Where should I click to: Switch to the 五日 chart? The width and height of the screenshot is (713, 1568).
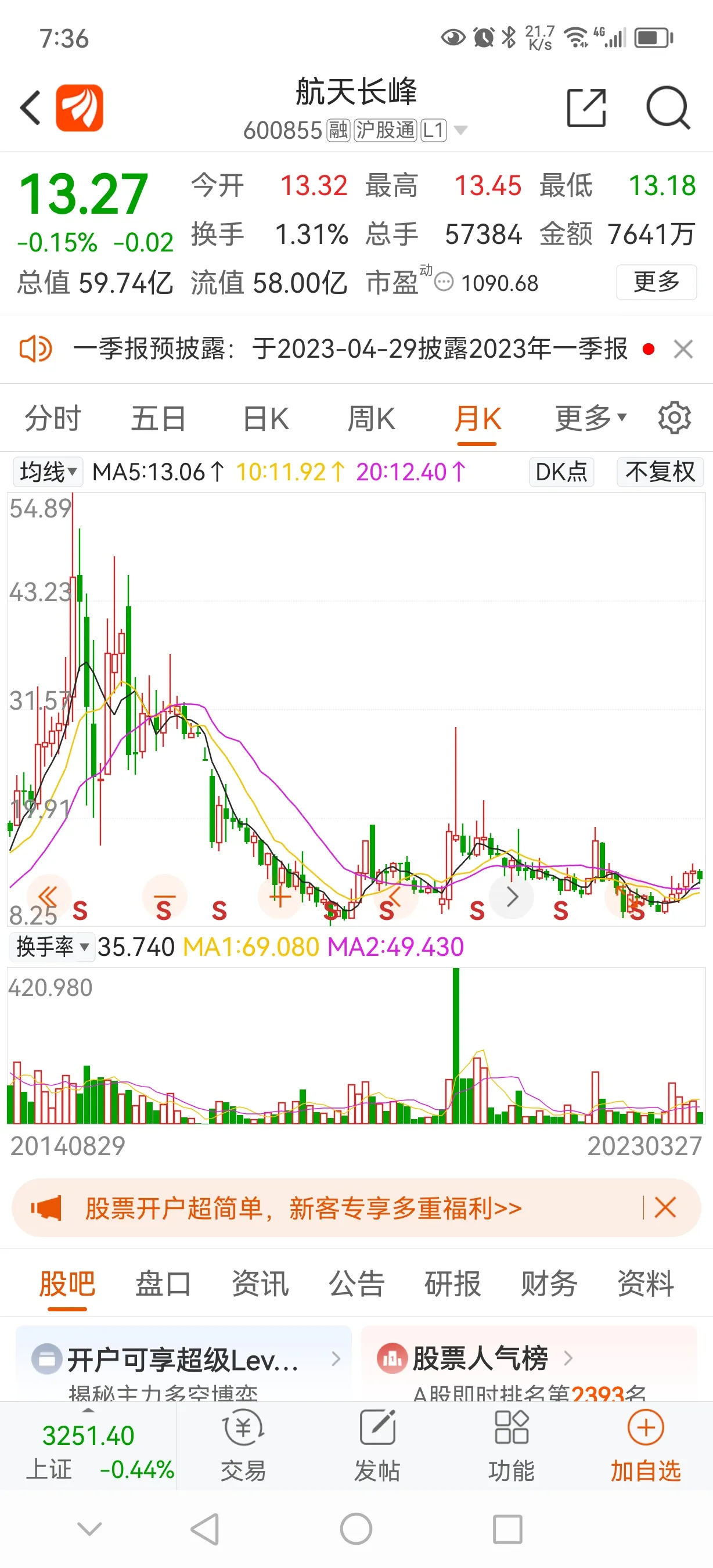click(x=158, y=419)
